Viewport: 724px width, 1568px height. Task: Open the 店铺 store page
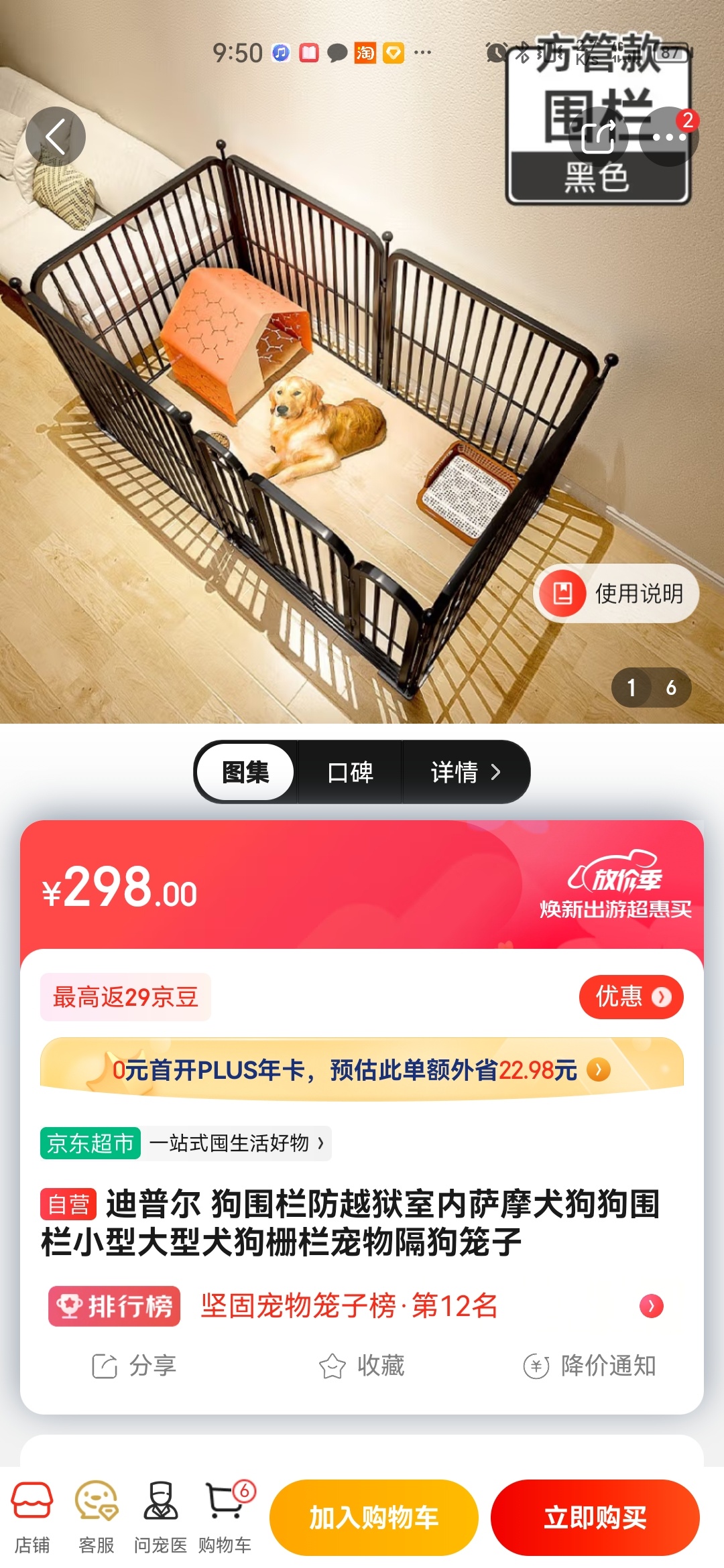click(32, 1516)
